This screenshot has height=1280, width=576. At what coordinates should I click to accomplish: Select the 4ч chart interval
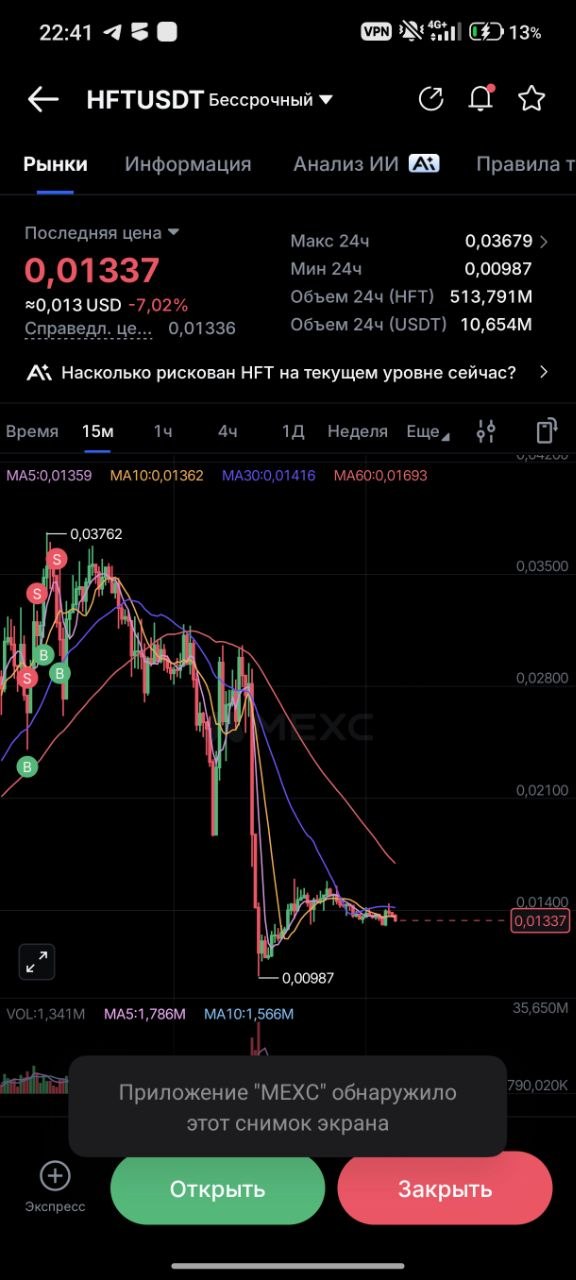click(228, 431)
